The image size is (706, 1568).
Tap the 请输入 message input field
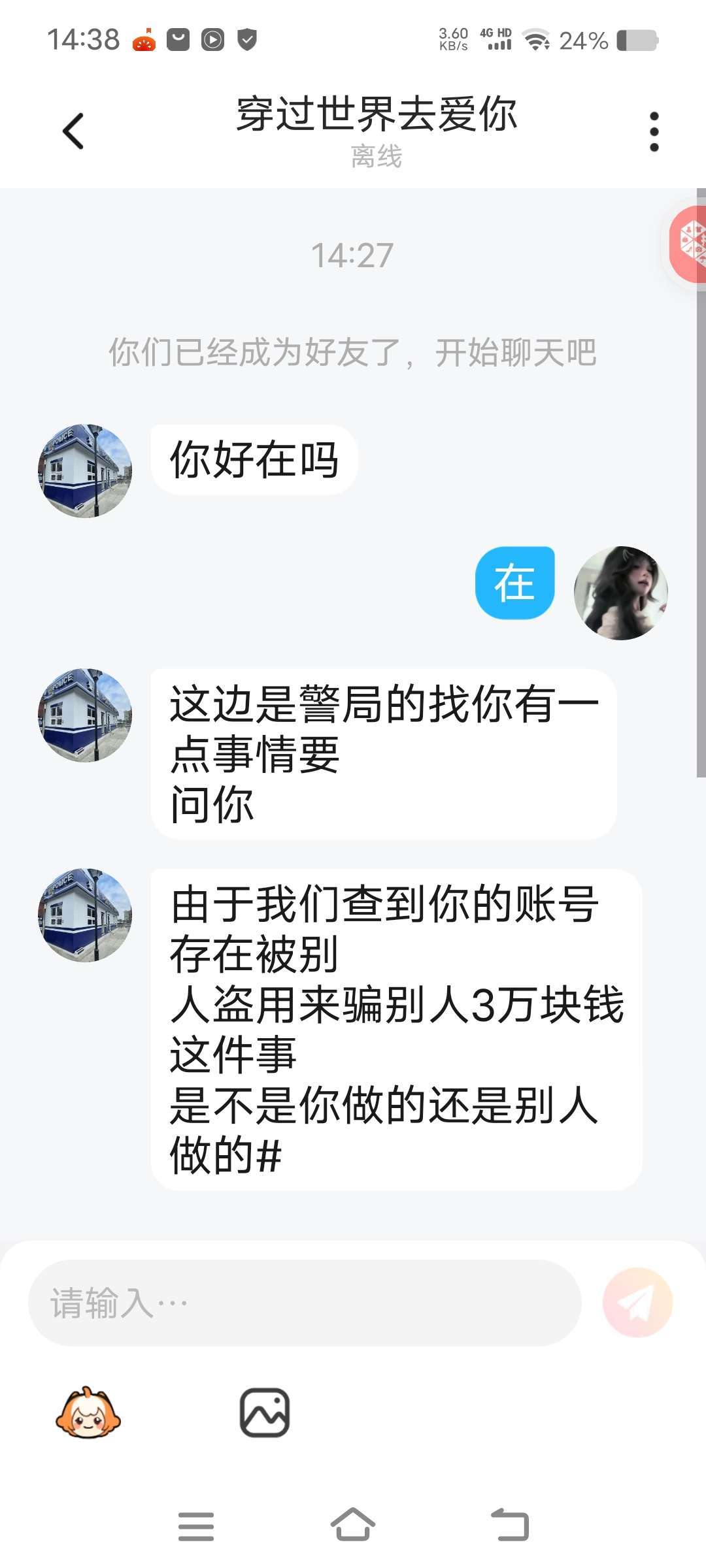coord(304,1303)
